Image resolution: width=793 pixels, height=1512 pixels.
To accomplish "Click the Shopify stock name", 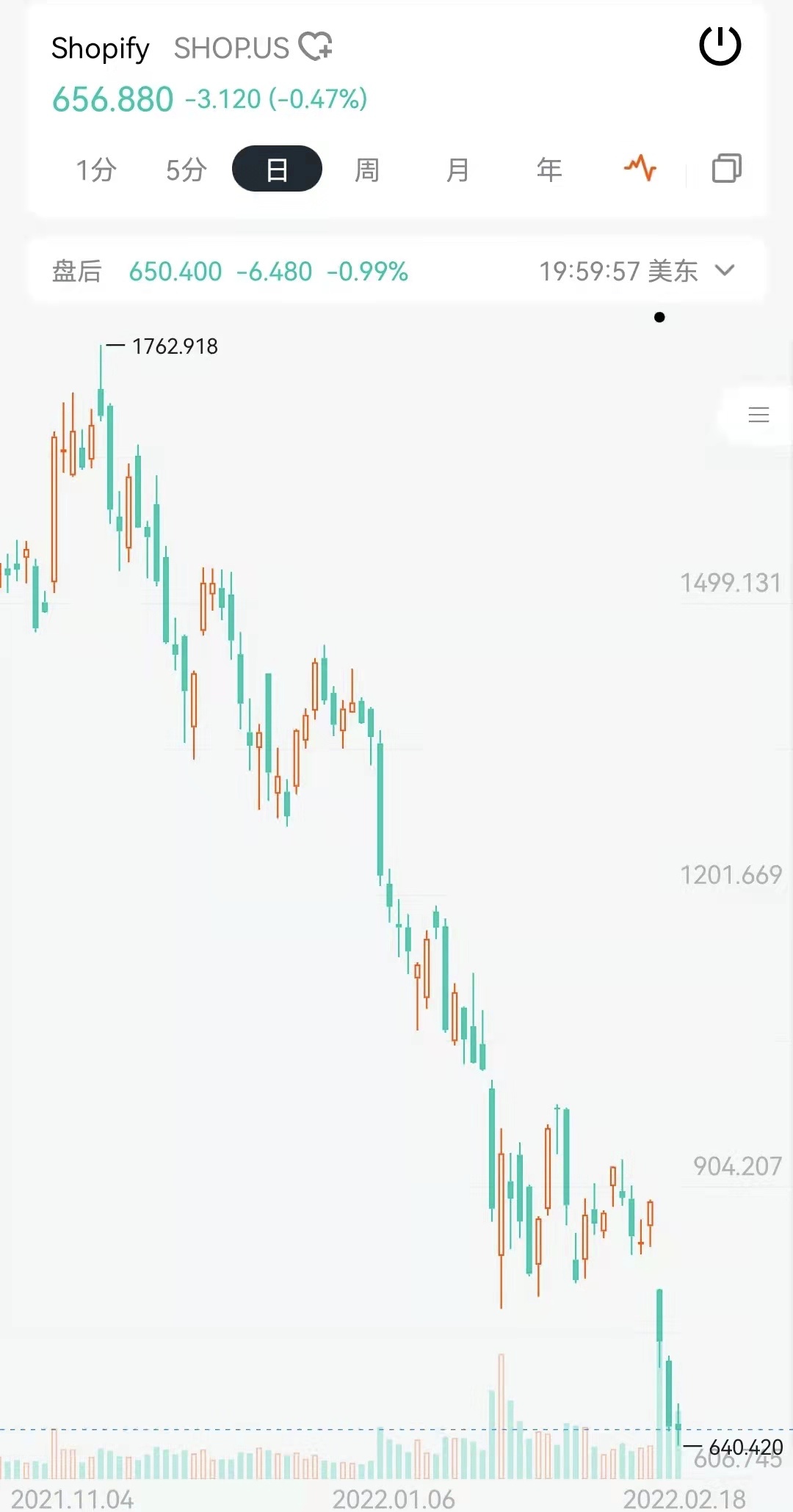I will point(100,48).
